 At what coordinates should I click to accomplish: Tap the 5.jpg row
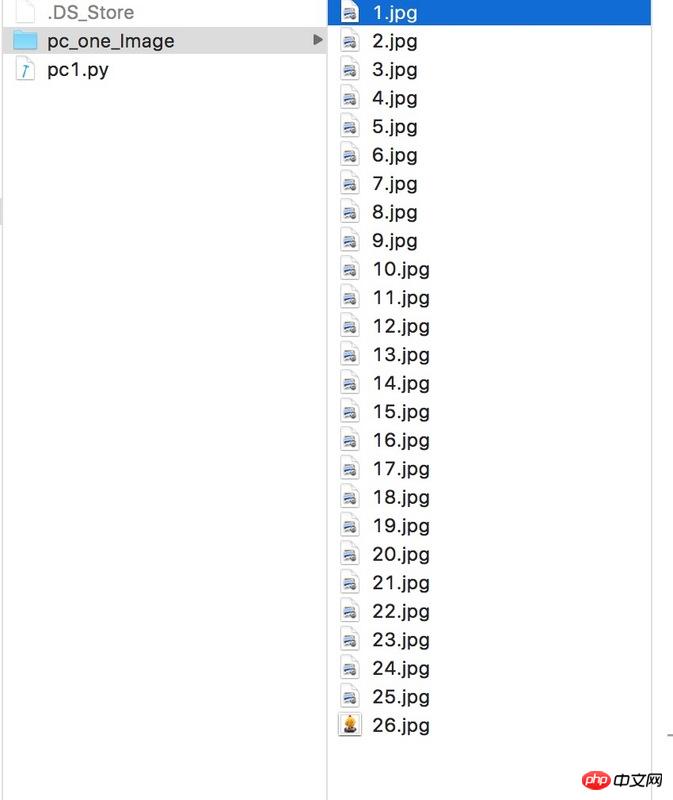point(394,127)
